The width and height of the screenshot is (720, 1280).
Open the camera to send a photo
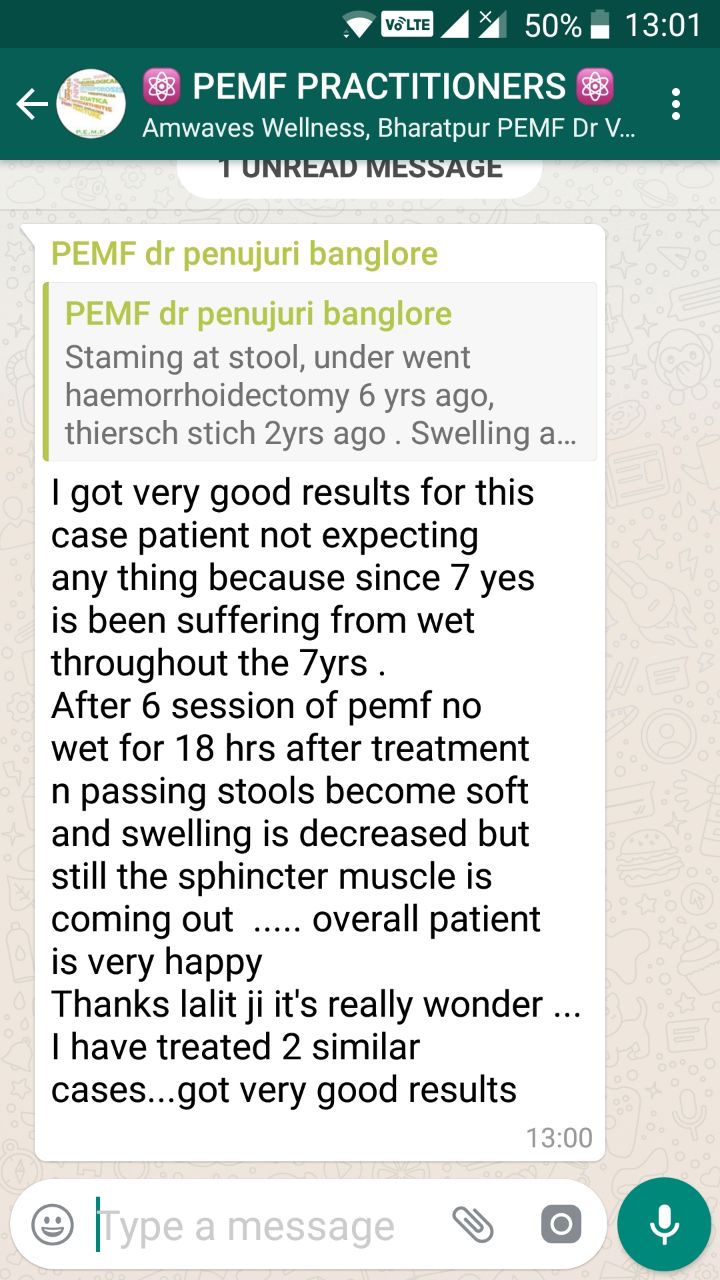click(x=560, y=1224)
